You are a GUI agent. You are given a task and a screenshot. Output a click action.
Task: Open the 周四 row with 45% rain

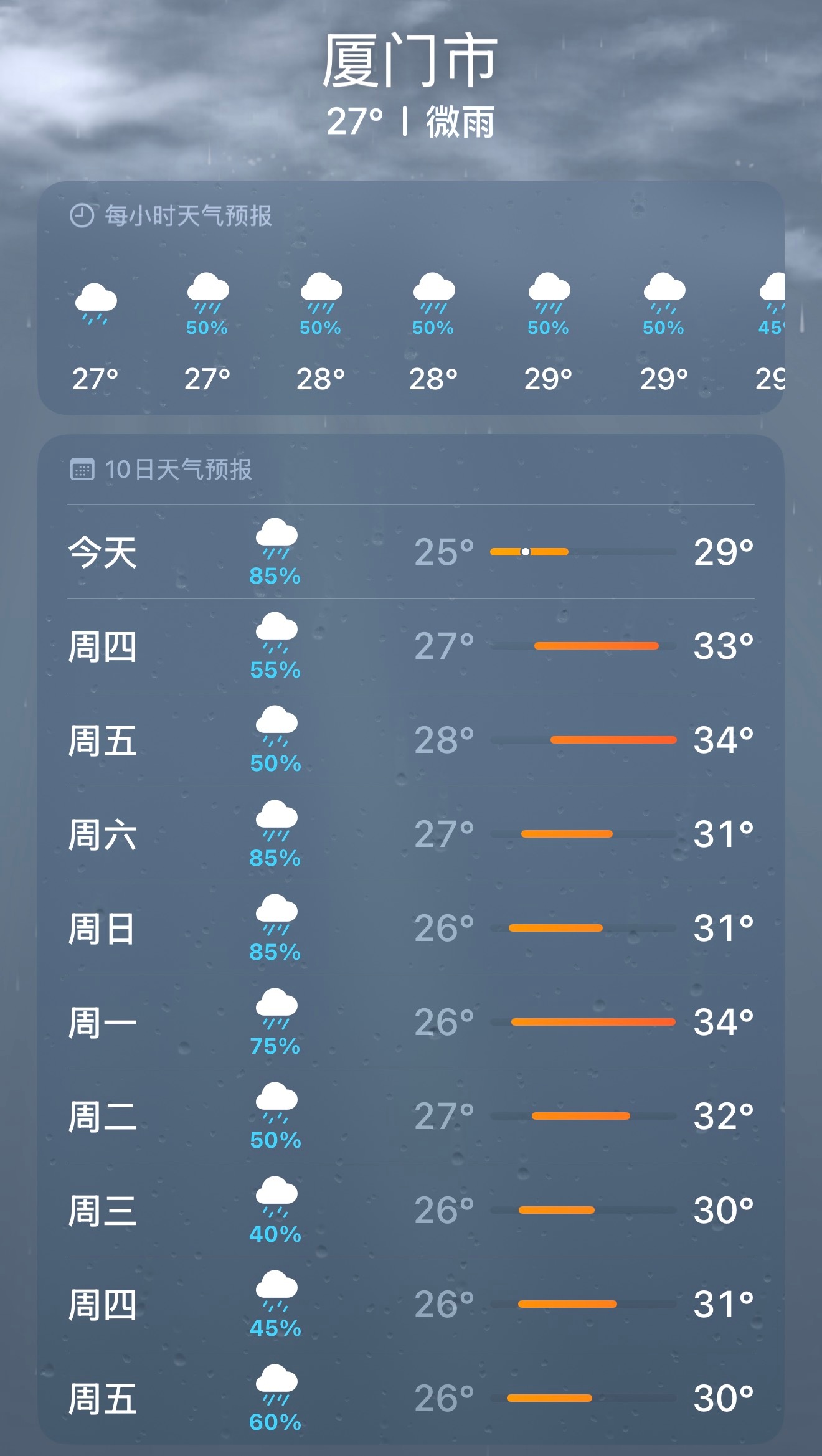(x=410, y=1304)
